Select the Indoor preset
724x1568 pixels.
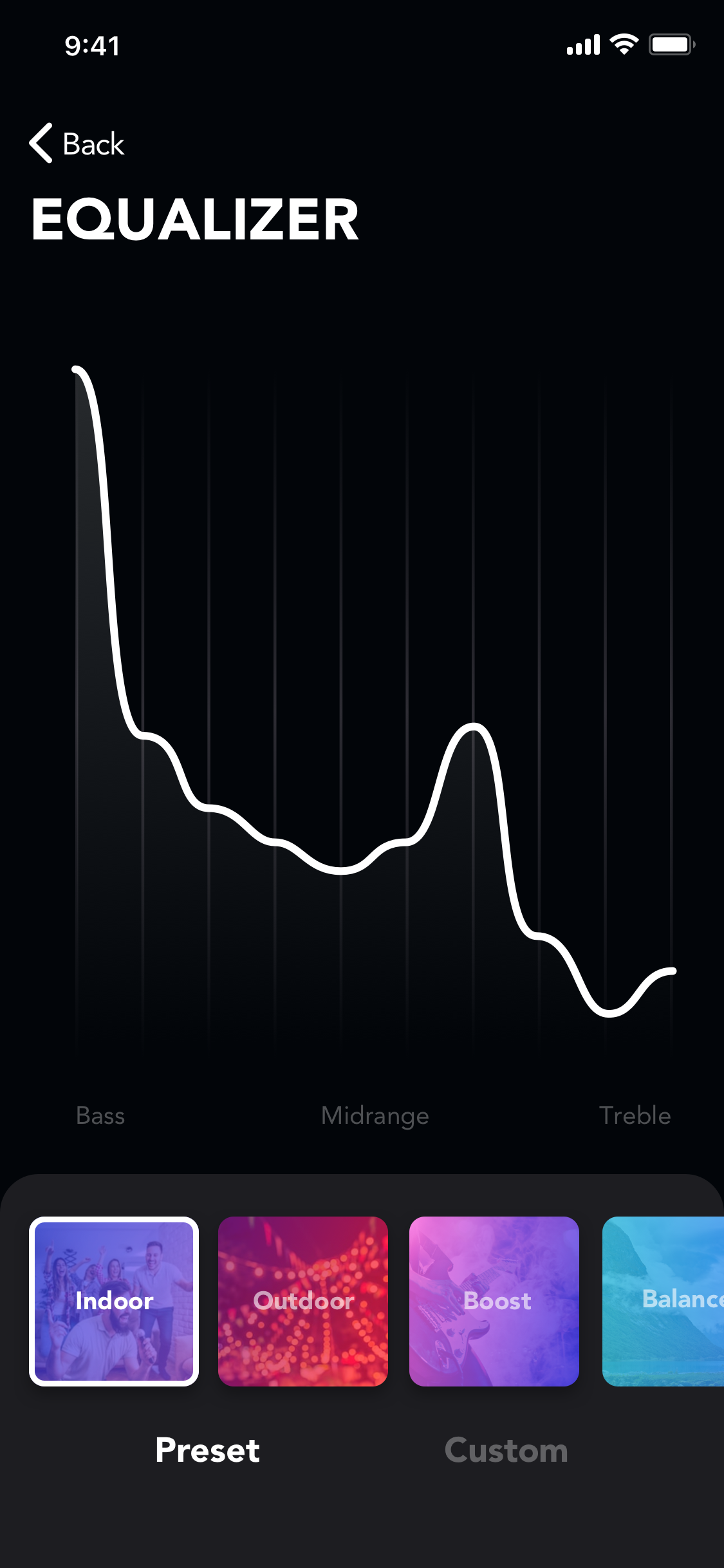click(114, 1301)
